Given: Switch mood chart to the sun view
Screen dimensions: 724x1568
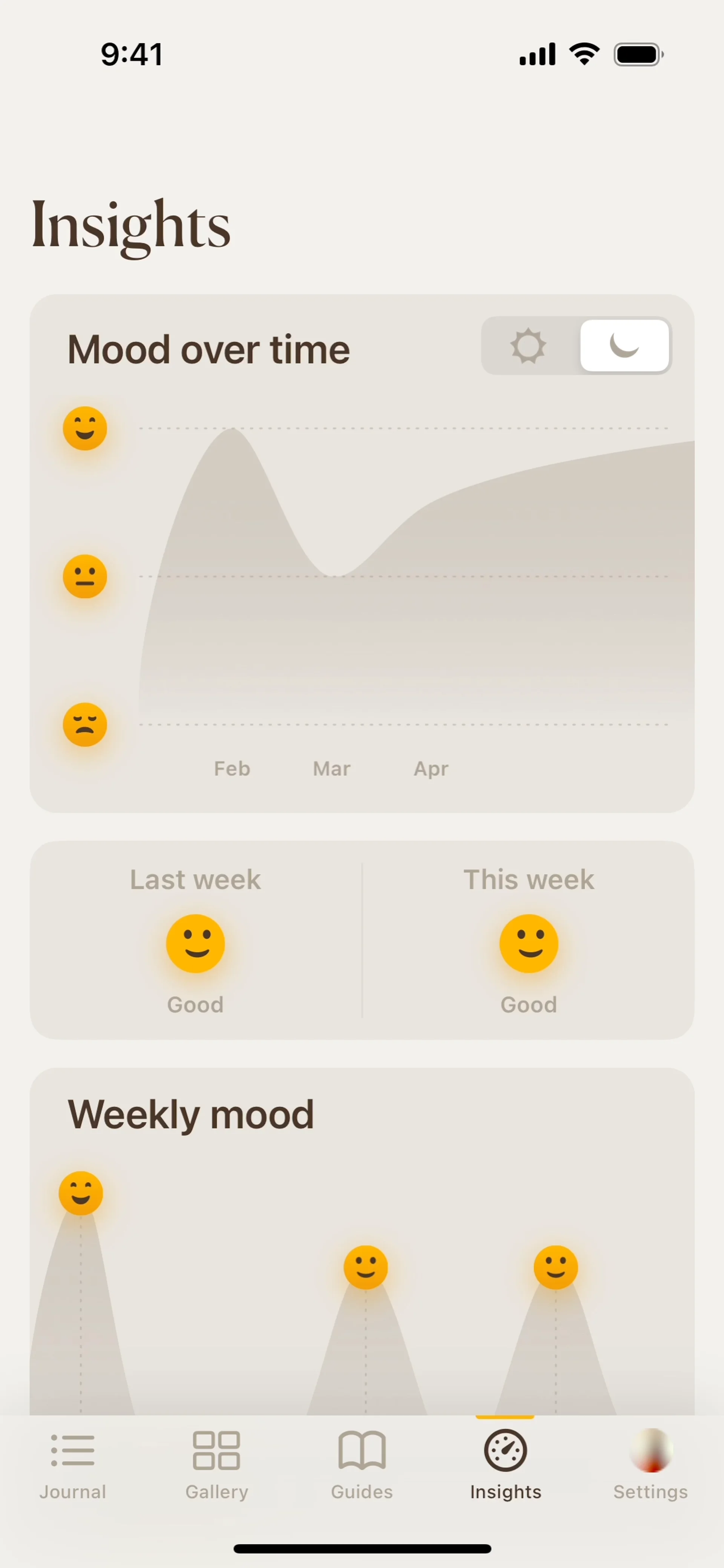Looking at the screenshot, I should click(x=528, y=346).
